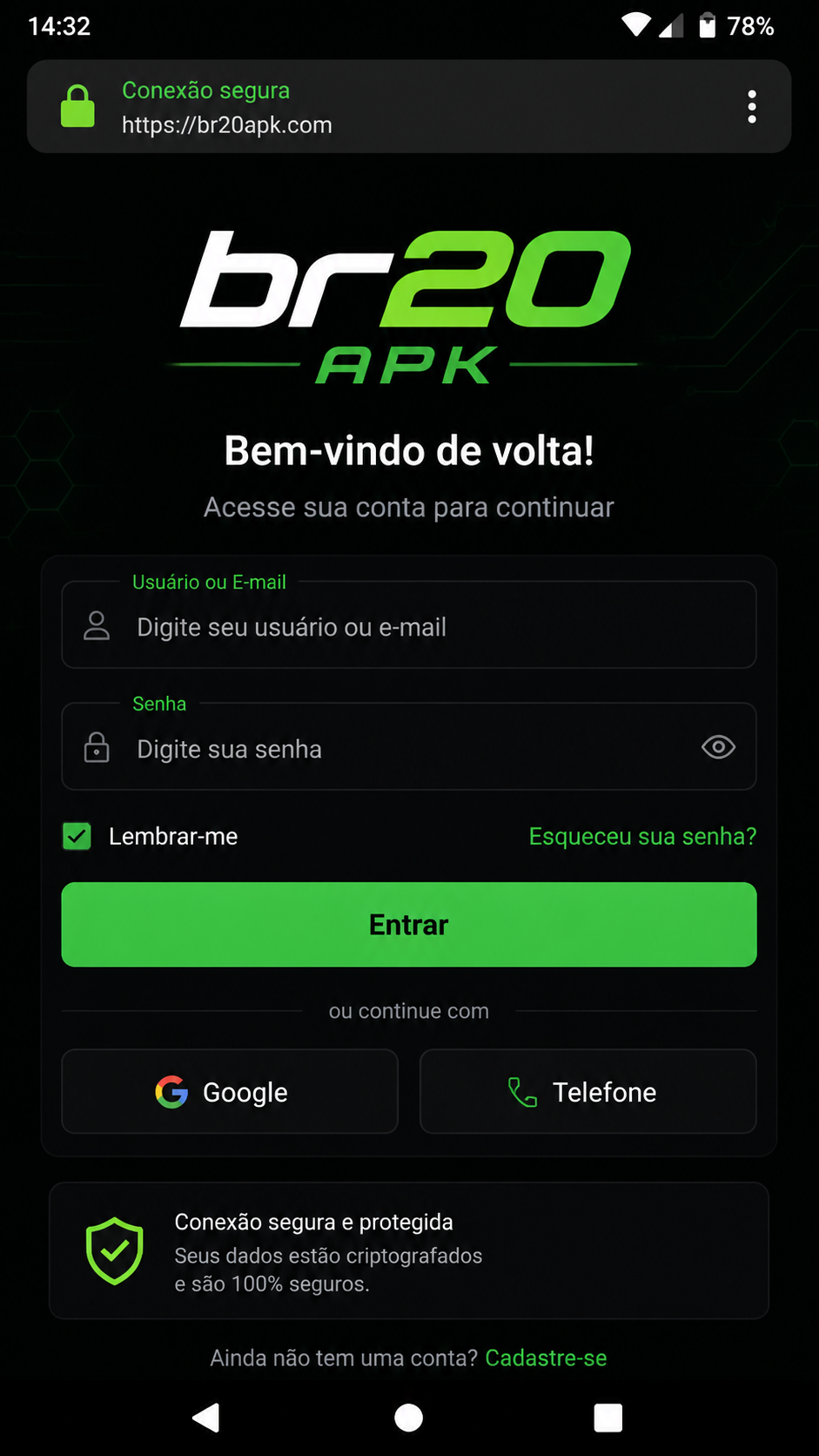819x1456 pixels.
Task: Open the Esqueceu sua senha link
Action: click(x=642, y=837)
